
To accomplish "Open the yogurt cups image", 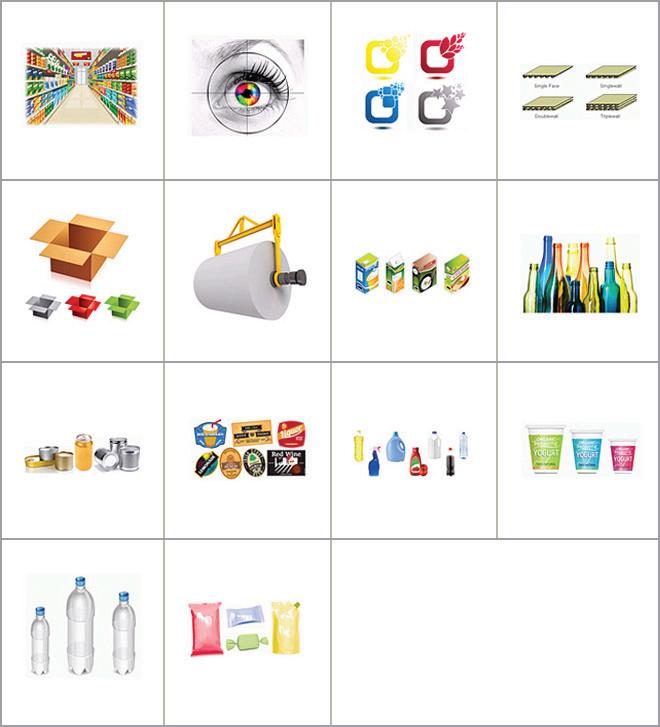I will click(579, 449).
